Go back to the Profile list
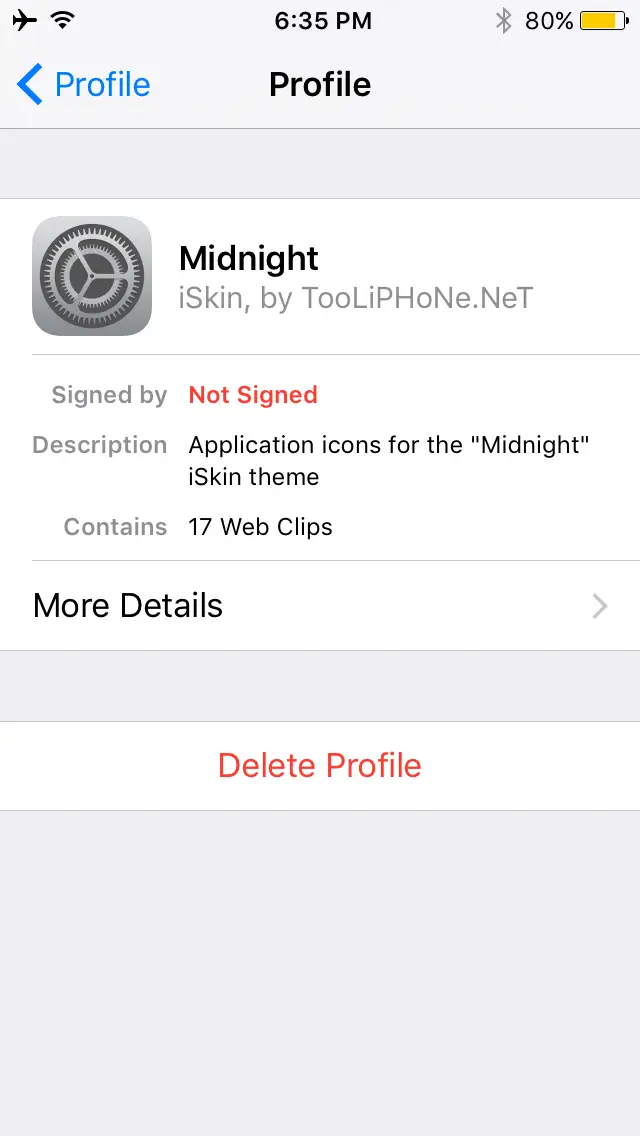The image size is (640, 1136). coord(84,85)
